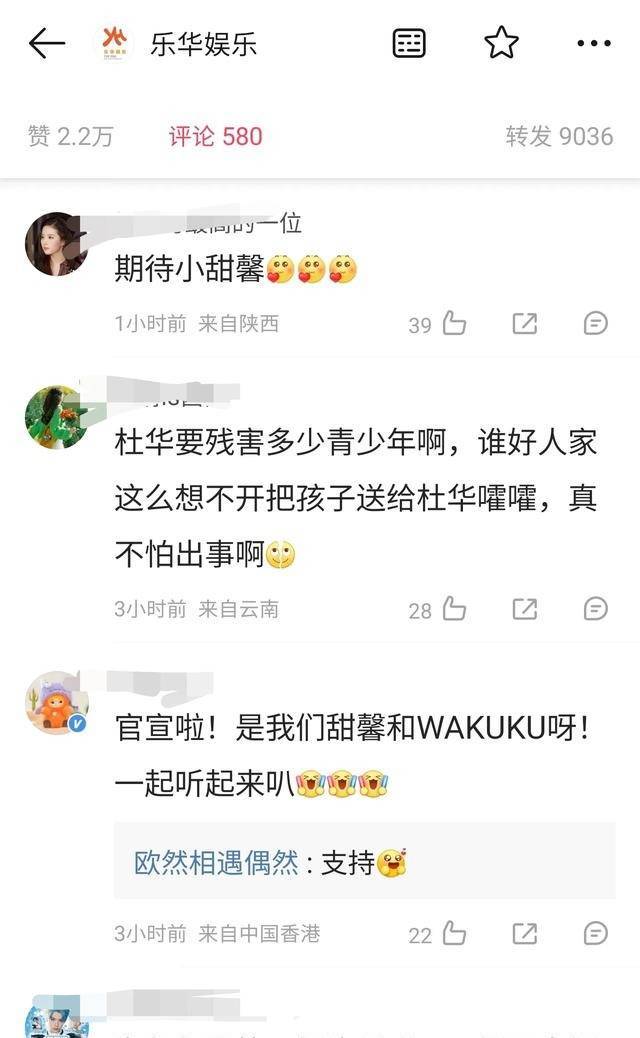The height and width of the screenshot is (1038, 640).
Task: Reply to the 期待小甜馨 comment
Action: 595,323
